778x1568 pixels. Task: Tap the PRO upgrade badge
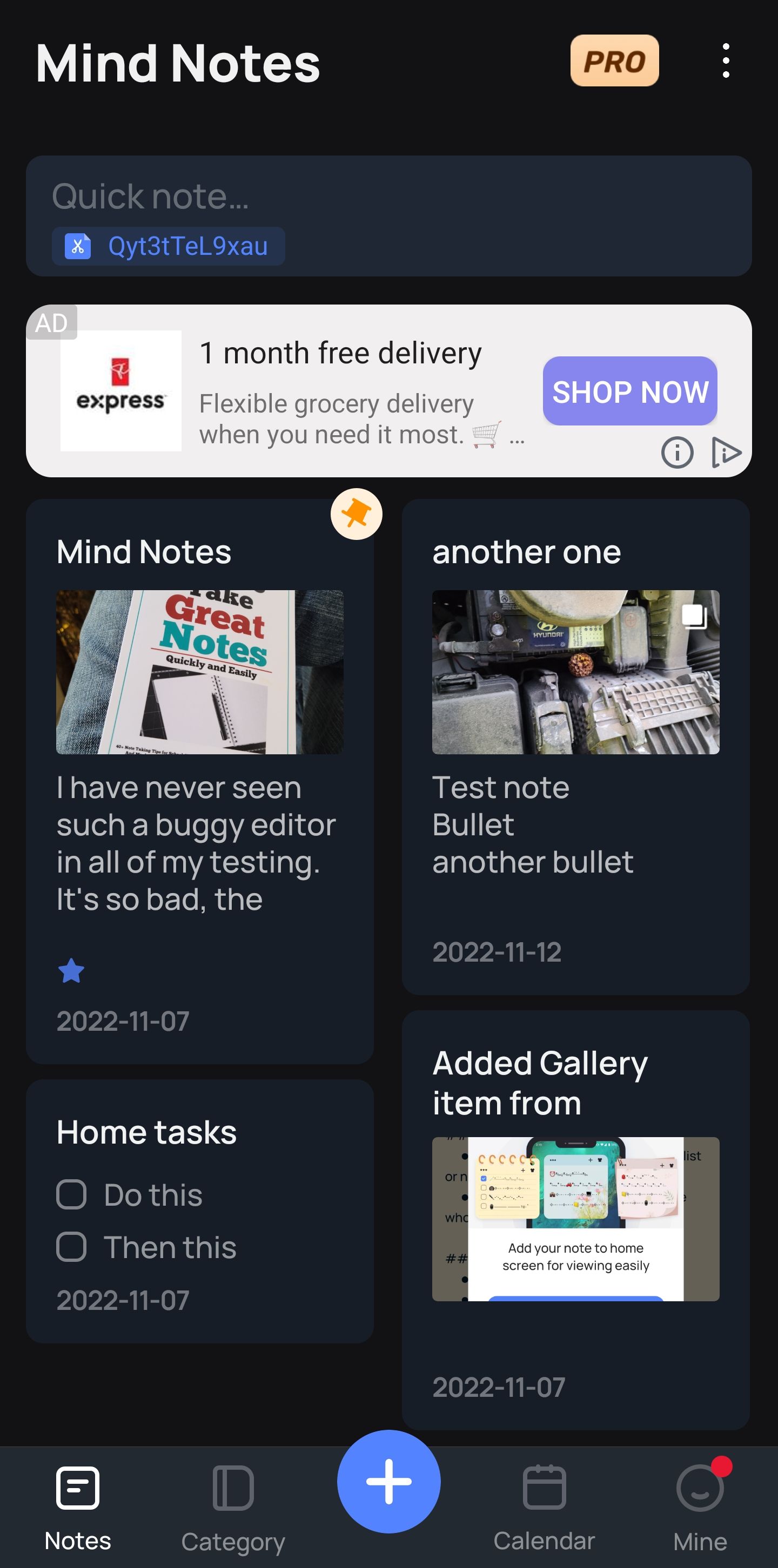pyautogui.click(x=614, y=61)
